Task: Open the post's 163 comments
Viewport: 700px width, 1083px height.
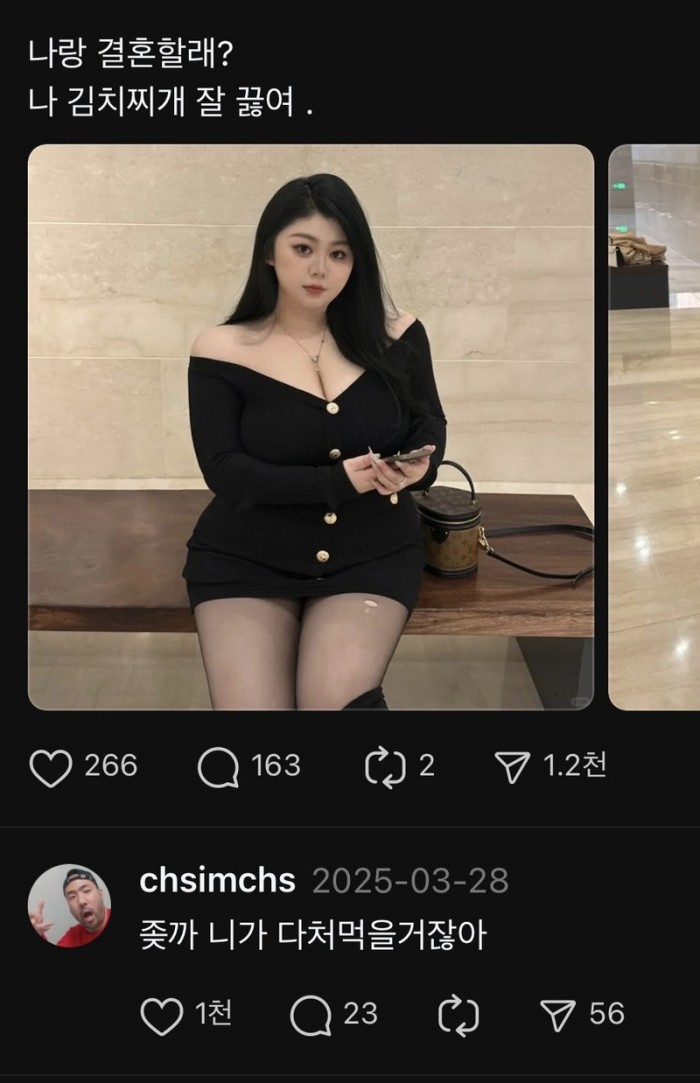Action: (218, 767)
